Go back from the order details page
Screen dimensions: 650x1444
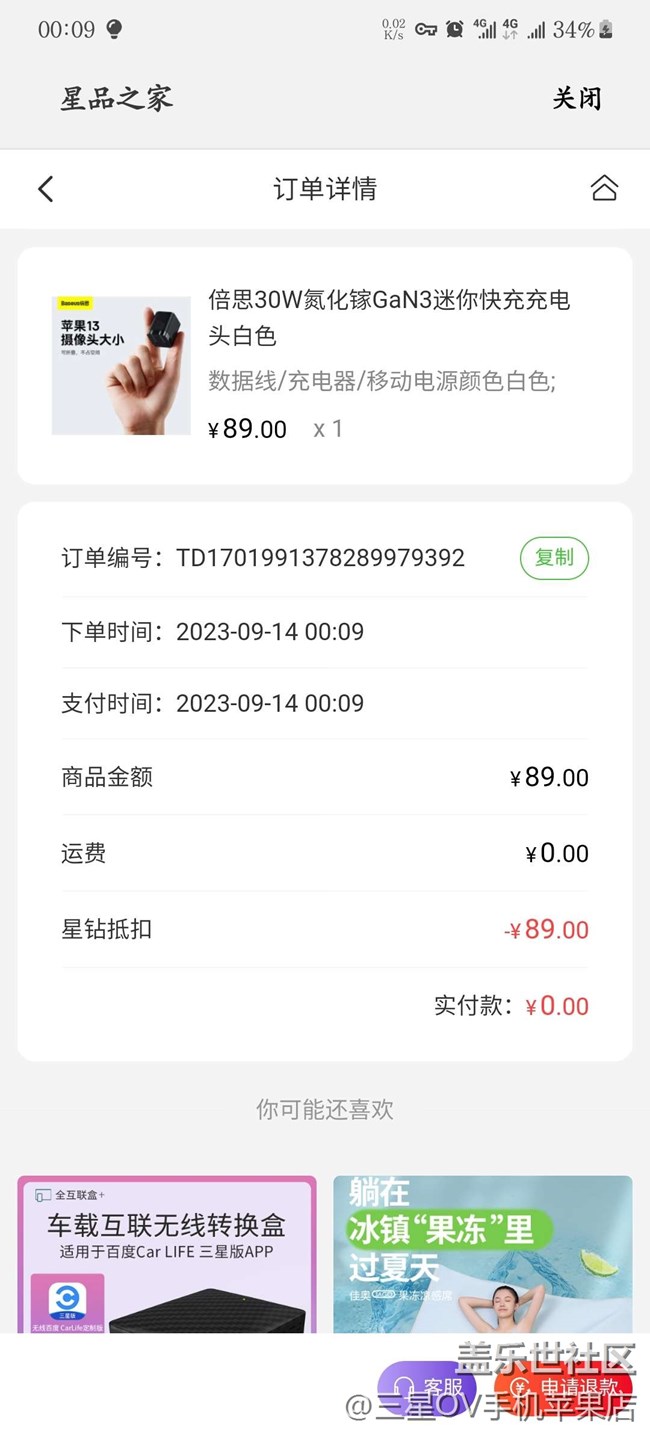(x=45, y=189)
